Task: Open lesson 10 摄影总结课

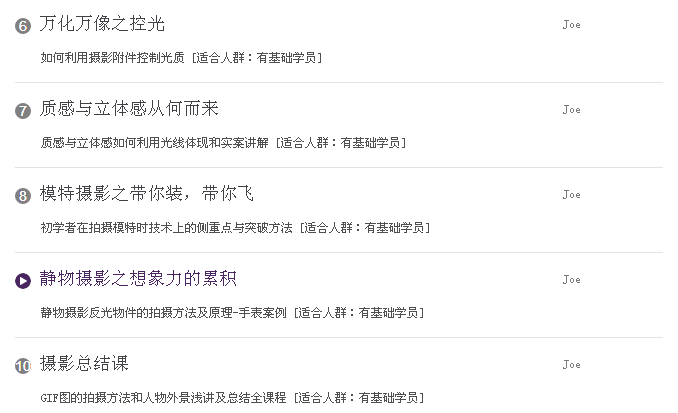Action: (x=84, y=364)
